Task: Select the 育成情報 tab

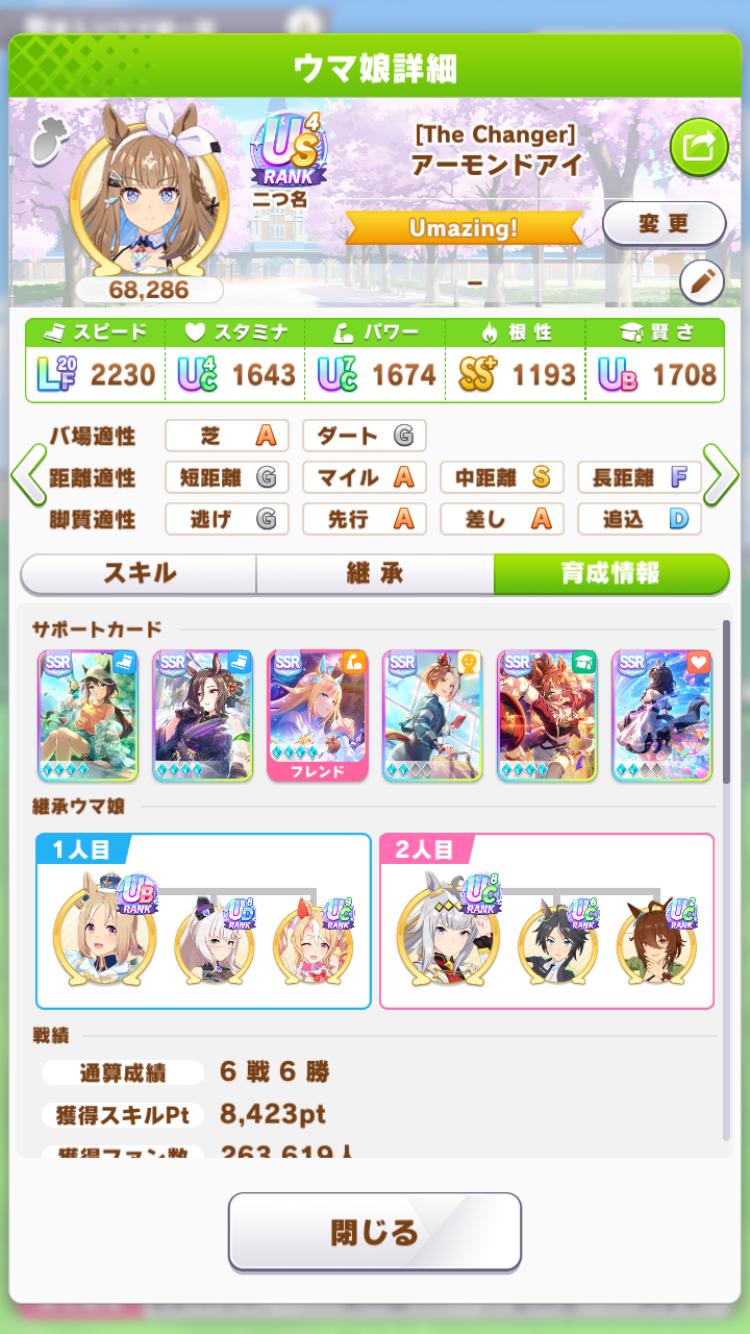Action: coord(610,574)
